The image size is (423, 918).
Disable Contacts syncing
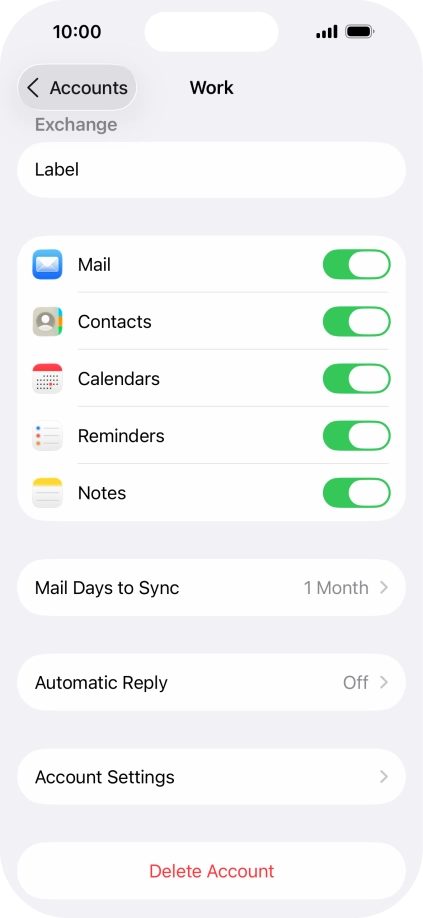click(356, 321)
